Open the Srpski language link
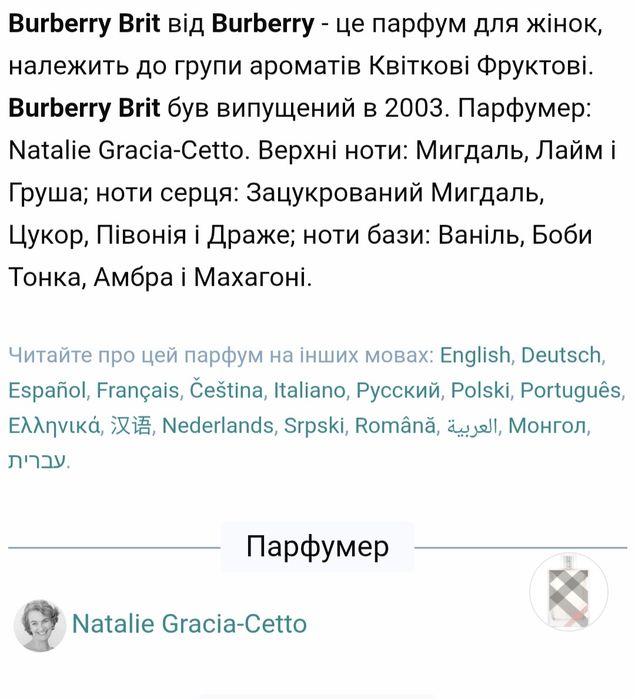This screenshot has width=635, height=699. click(x=313, y=426)
